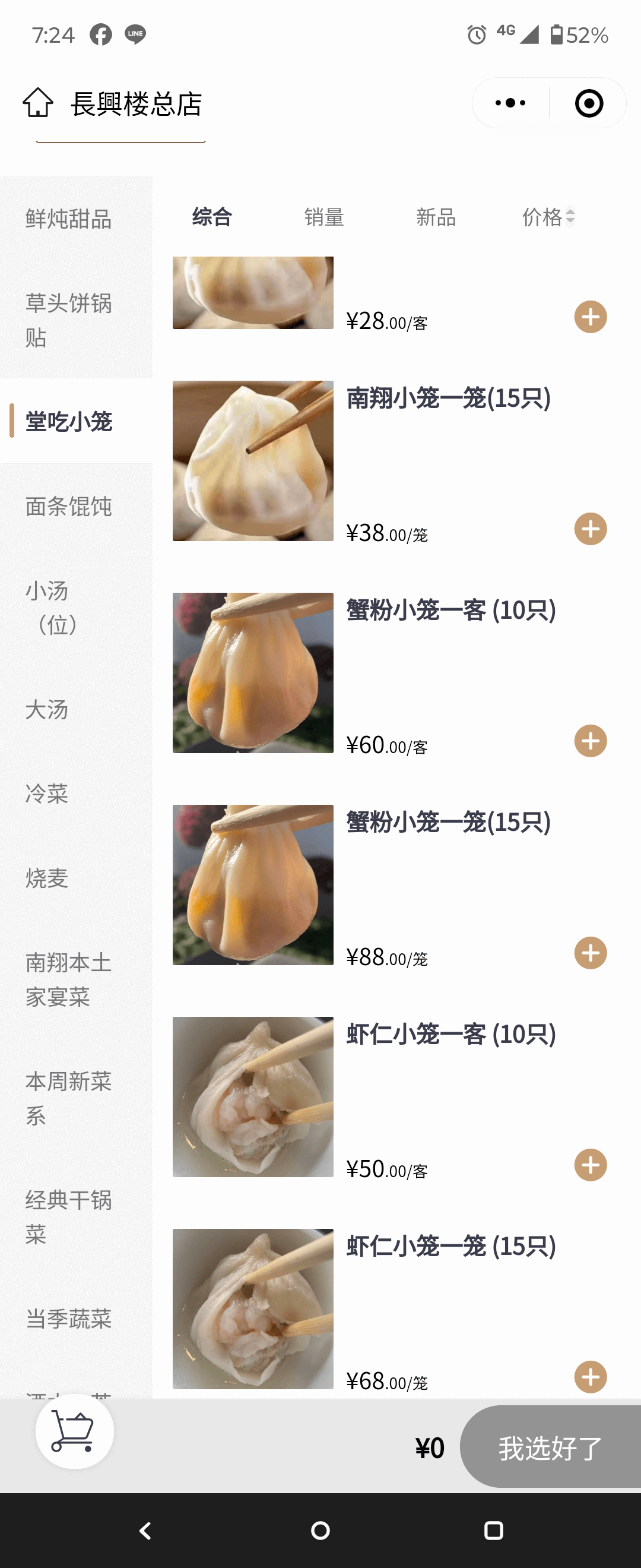Open the three-dot mini program menu

click(x=510, y=103)
